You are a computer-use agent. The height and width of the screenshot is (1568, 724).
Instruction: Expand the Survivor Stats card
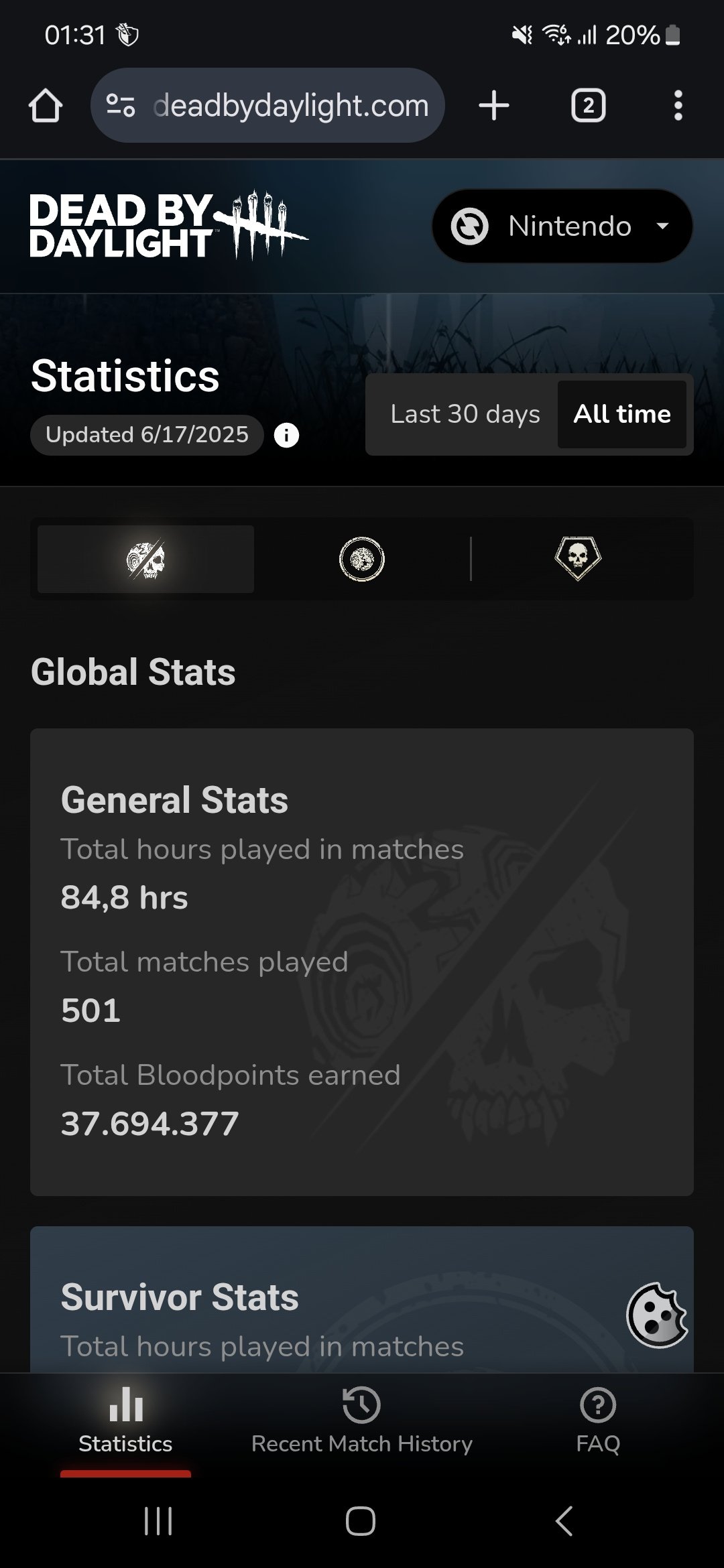click(x=362, y=1297)
